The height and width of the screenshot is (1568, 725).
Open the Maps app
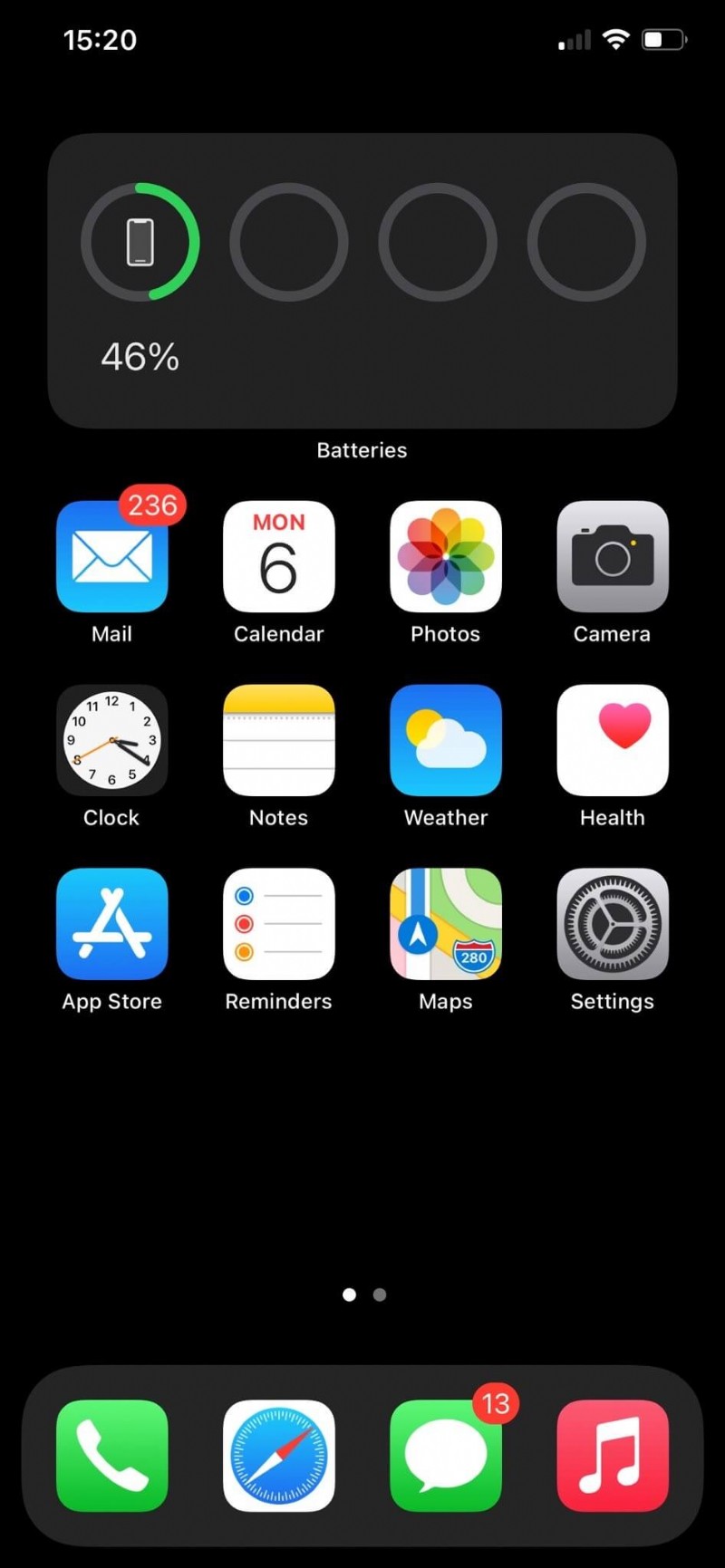tap(445, 924)
